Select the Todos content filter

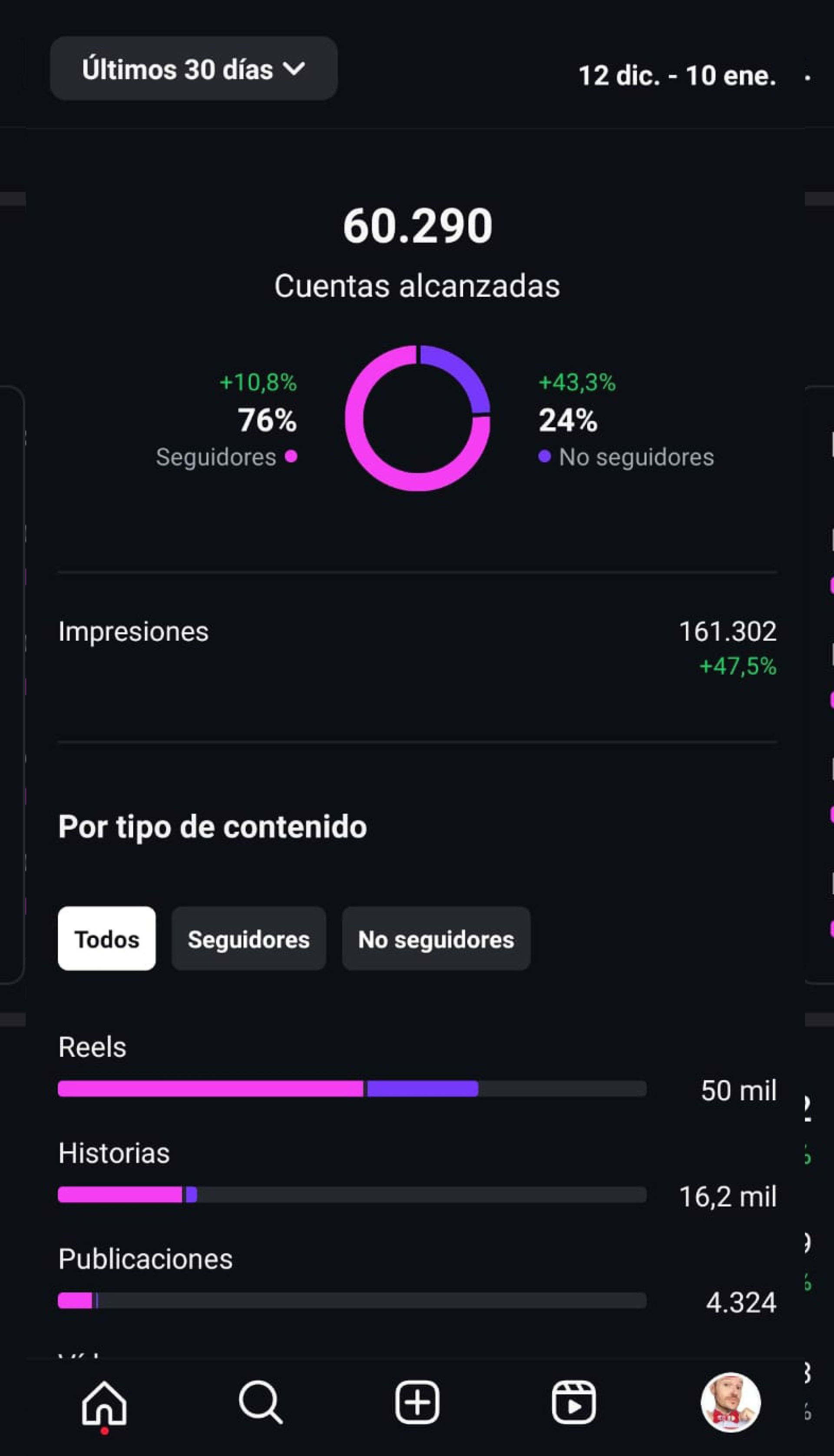coord(106,939)
